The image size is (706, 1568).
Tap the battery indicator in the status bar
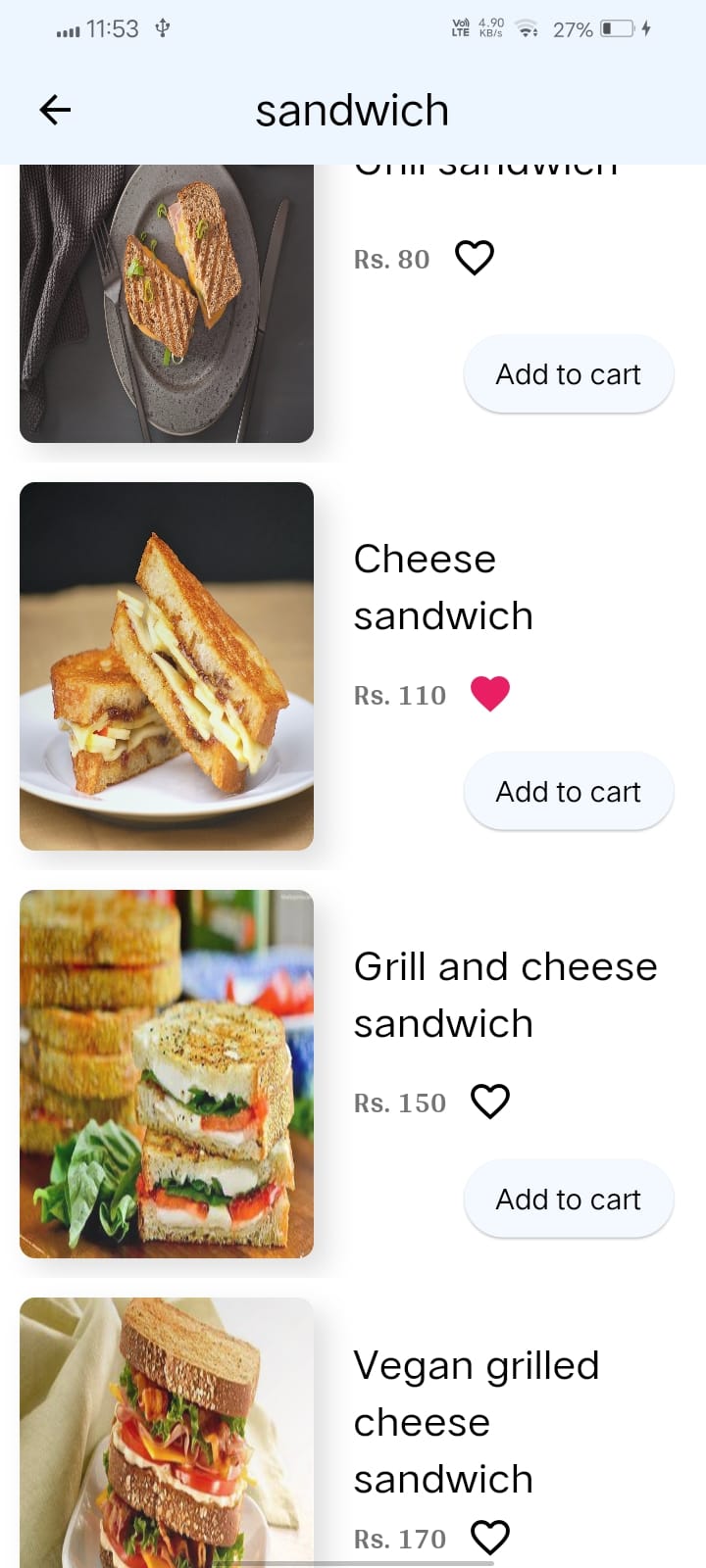[618, 28]
